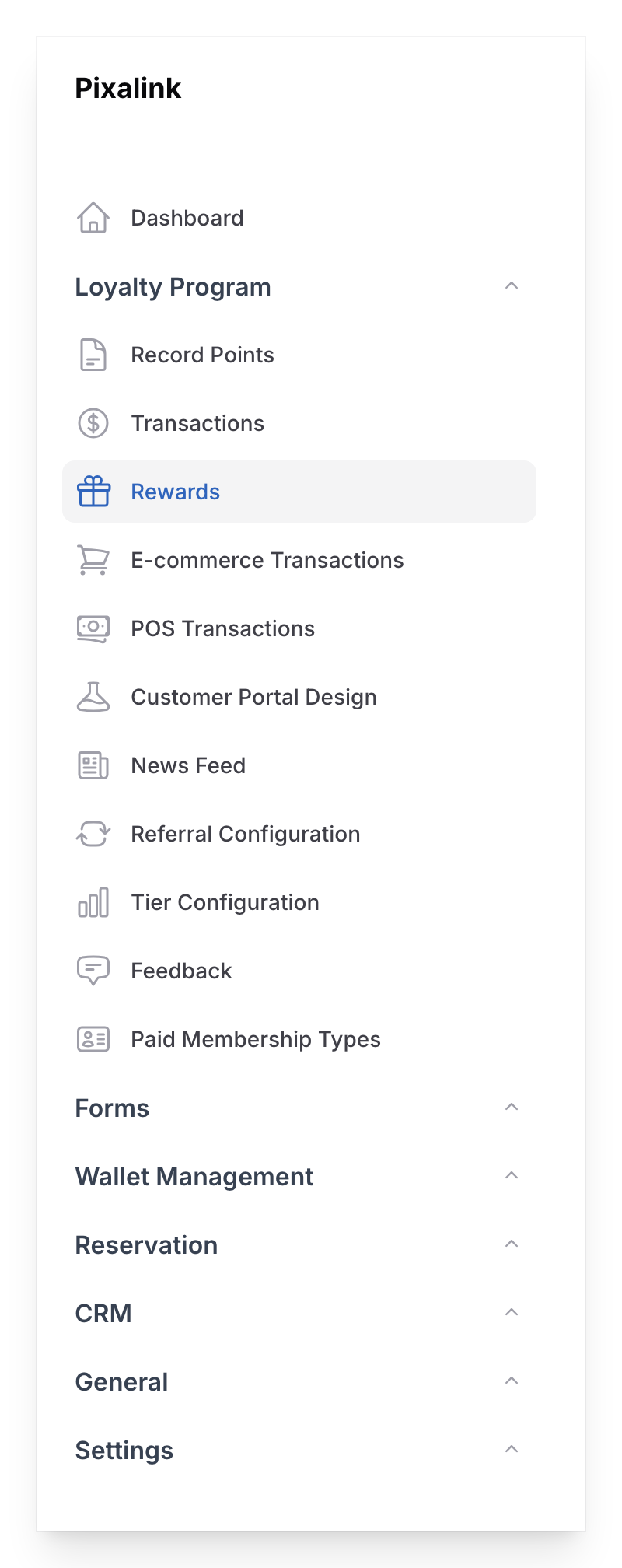Viewport: 622px width, 1568px height.
Task: Open the Customer Portal Design page
Action: tap(253, 698)
